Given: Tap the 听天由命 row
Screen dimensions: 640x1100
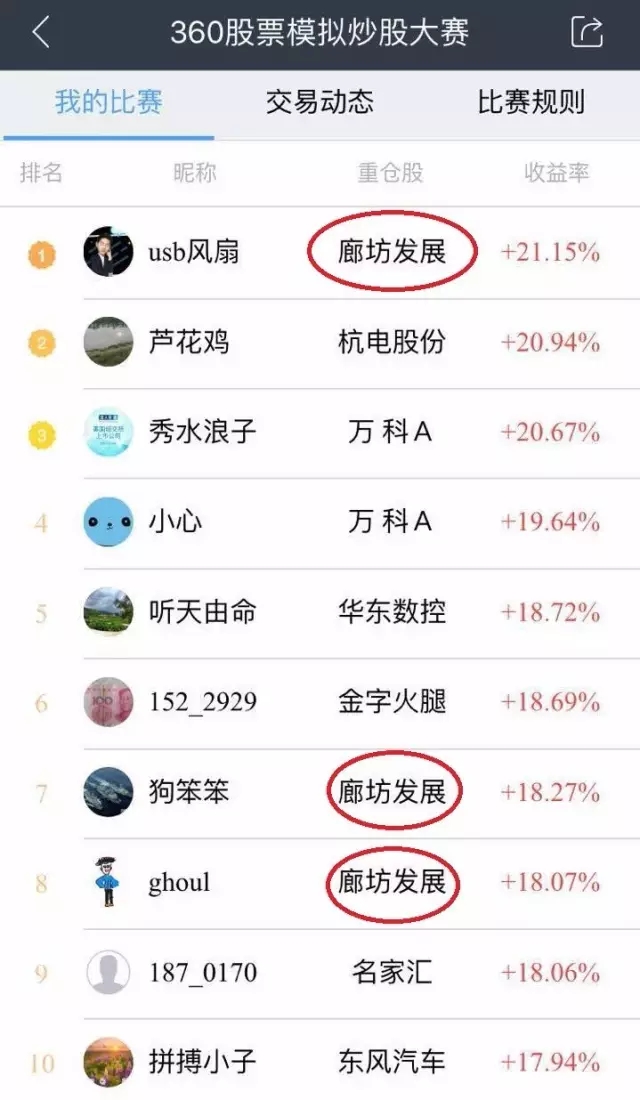Looking at the screenshot, I should [x=320, y=612].
